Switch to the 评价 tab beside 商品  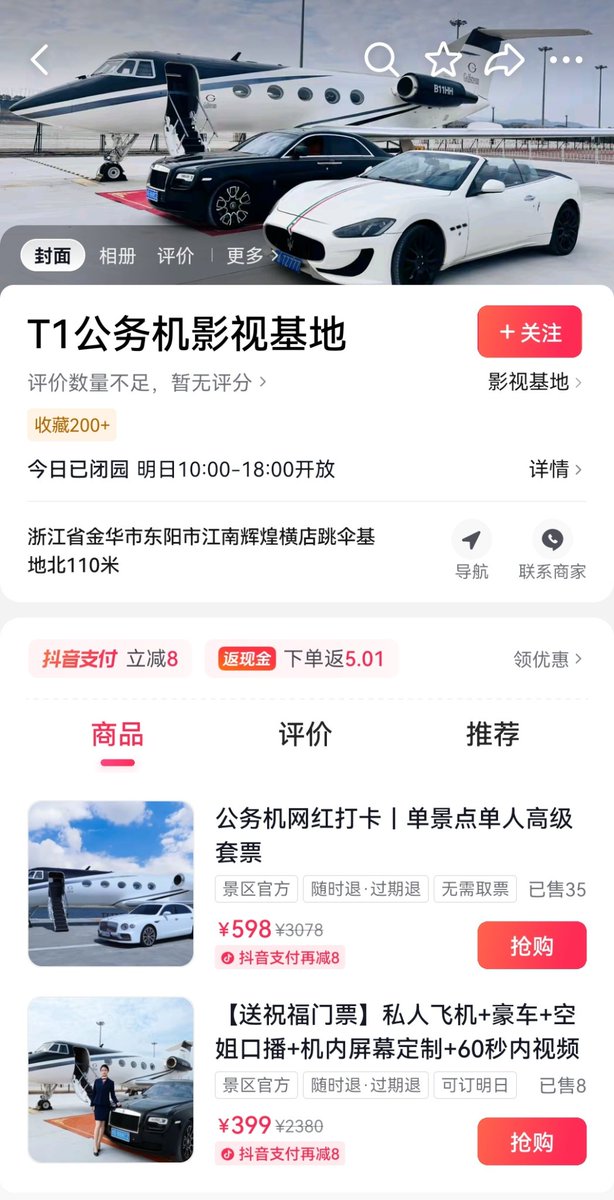pyautogui.click(x=305, y=735)
